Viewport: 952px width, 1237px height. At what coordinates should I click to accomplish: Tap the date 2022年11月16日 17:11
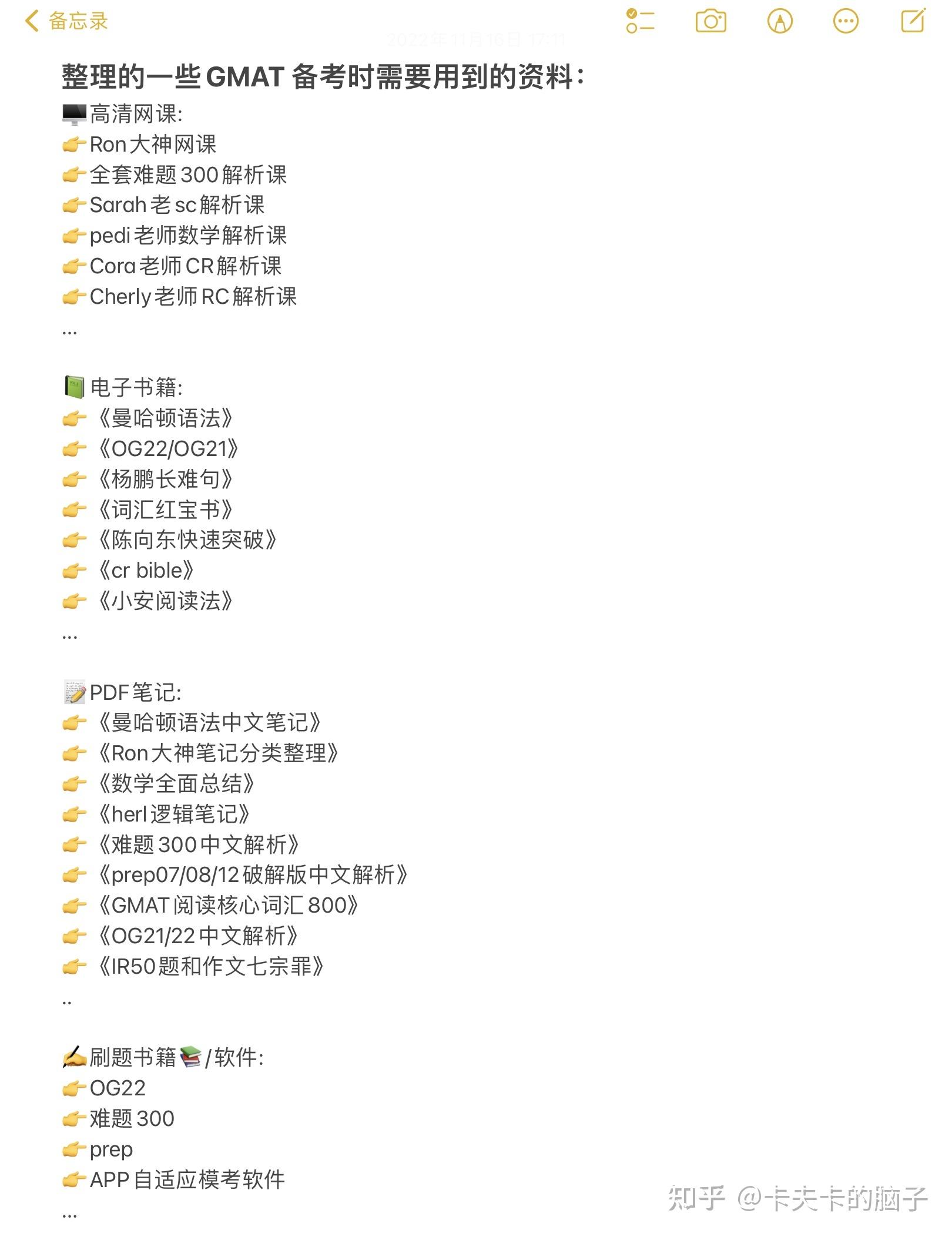click(476, 40)
